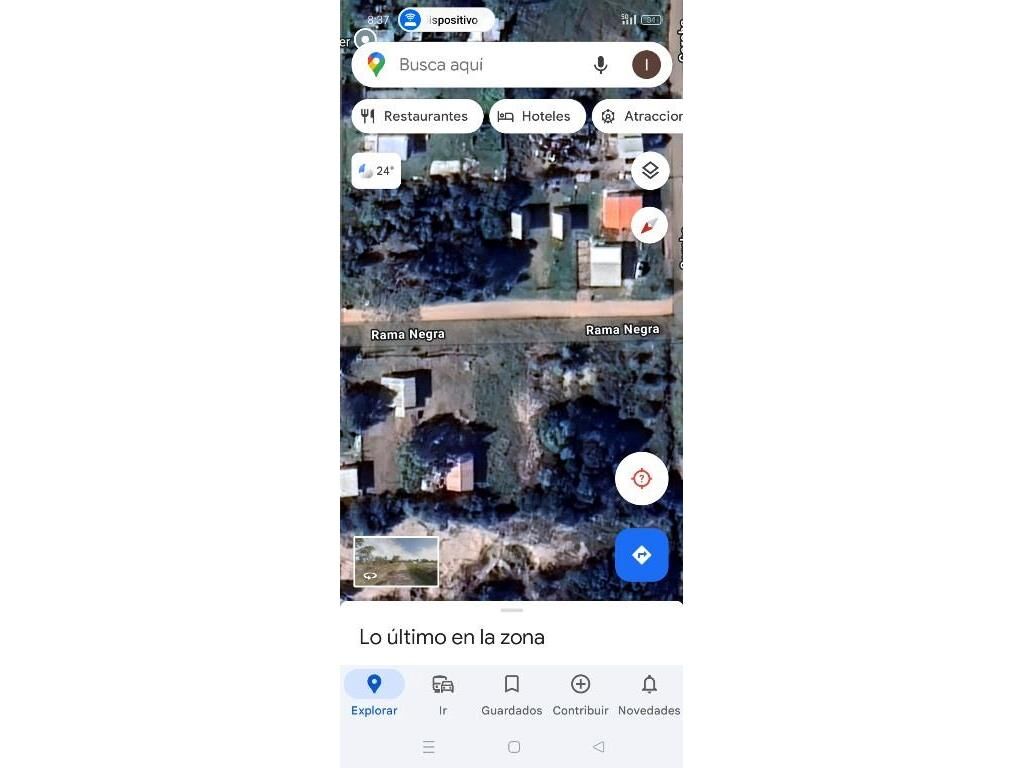
Task: Open directions with blue arrow button
Action: pyautogui.click(x=641, y=555)
